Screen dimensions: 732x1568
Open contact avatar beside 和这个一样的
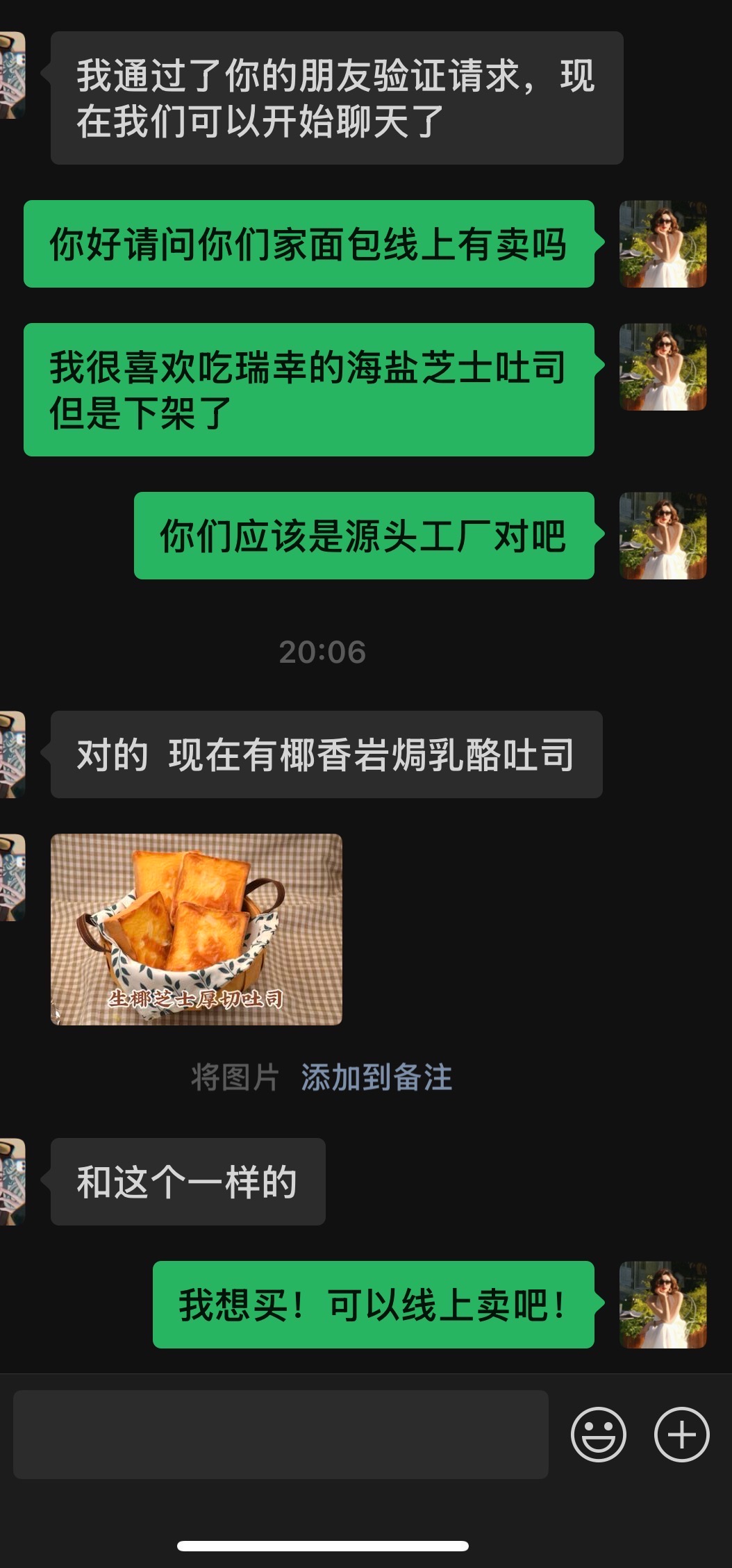tap(13, 1182)
